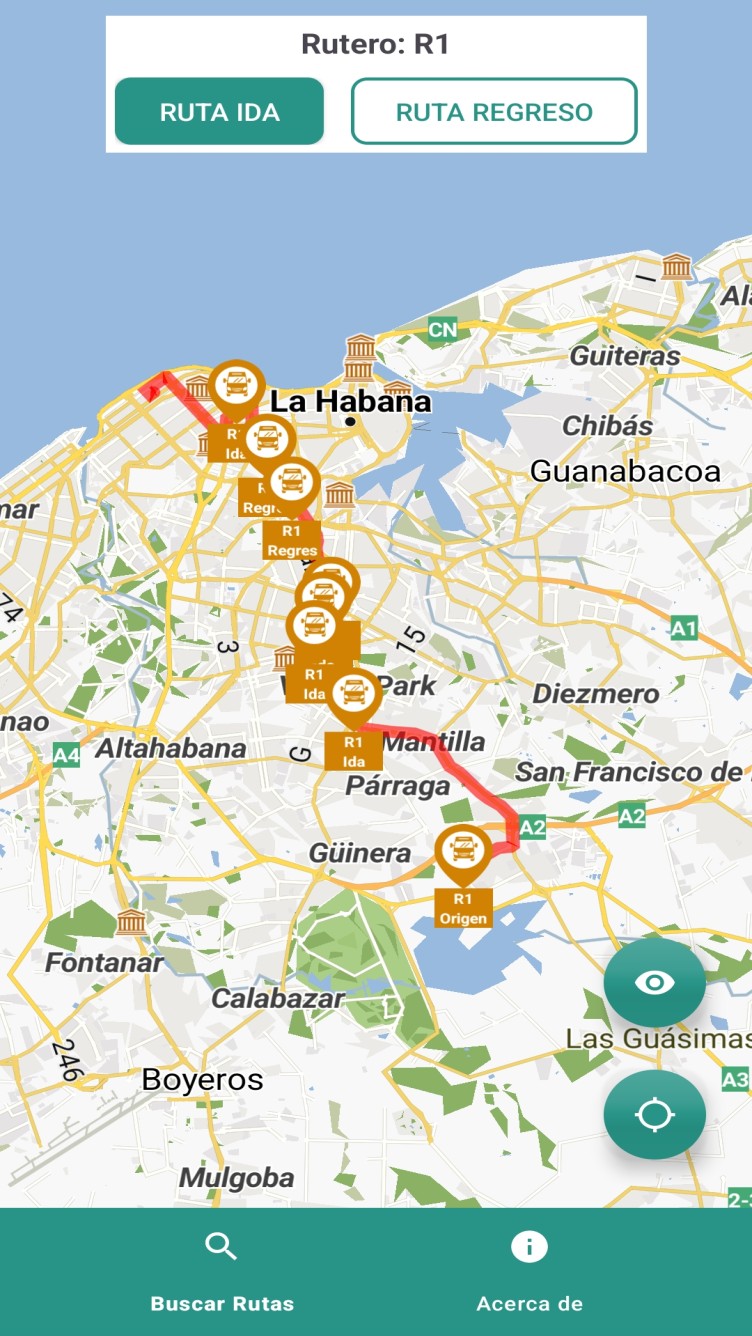This screenshot has height=1336, width=752.
Task: Center the map on my location
Action: click(654, 1114)
